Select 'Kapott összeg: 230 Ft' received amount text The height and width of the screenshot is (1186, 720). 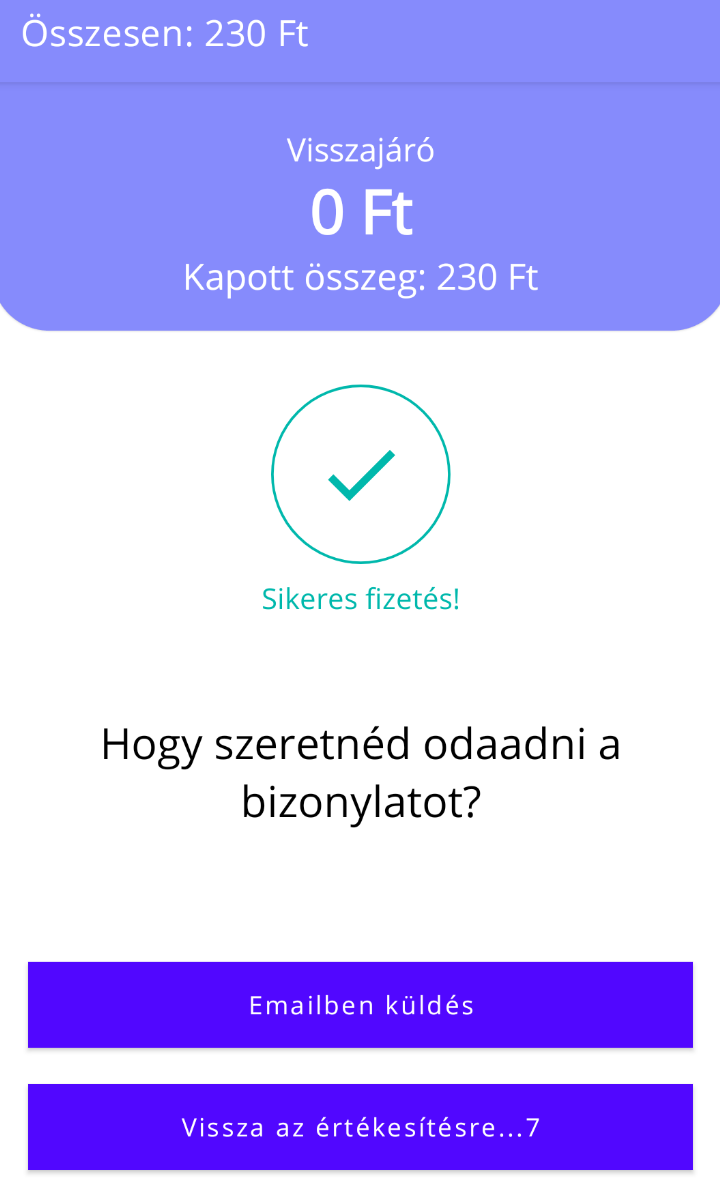360,277
